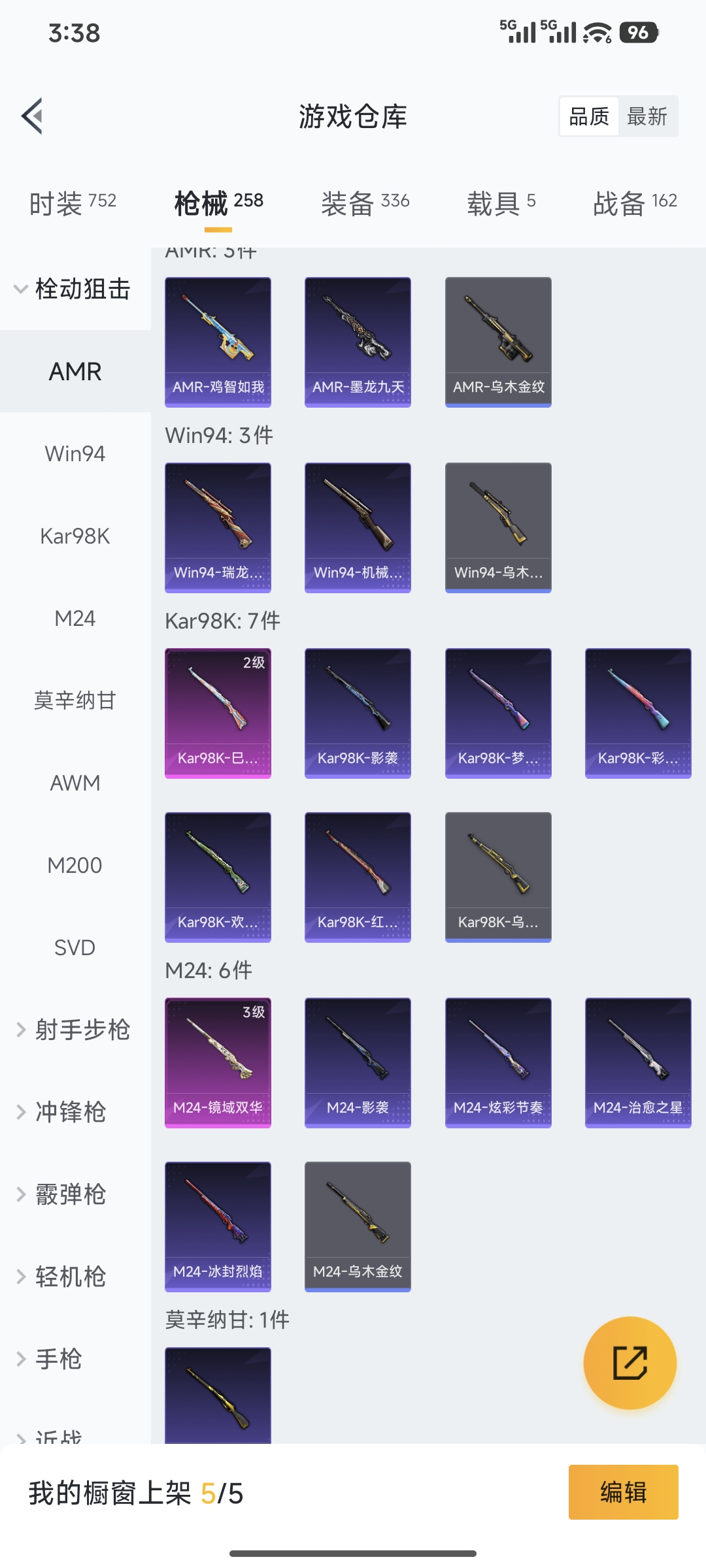The width and height of the screenshot is (706, 1568).
Task: Expand the 霰弹枪 category
Action: click(70, 1194)
